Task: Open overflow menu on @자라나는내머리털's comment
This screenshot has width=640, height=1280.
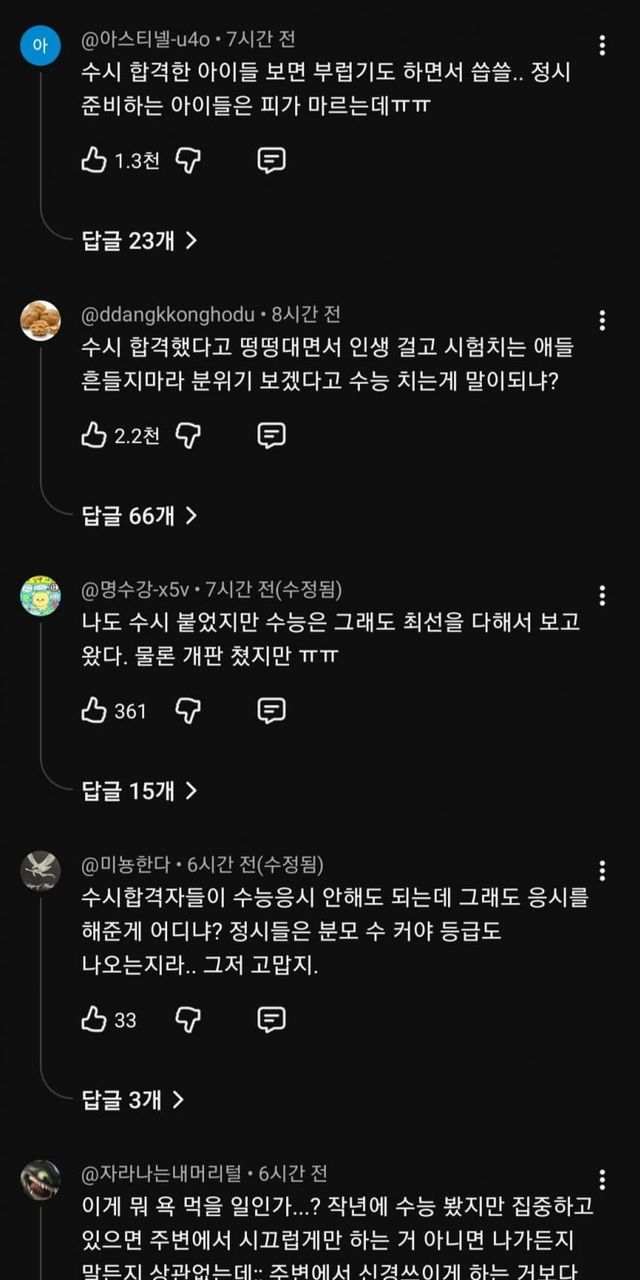Action: click(x=602, y=1179)
